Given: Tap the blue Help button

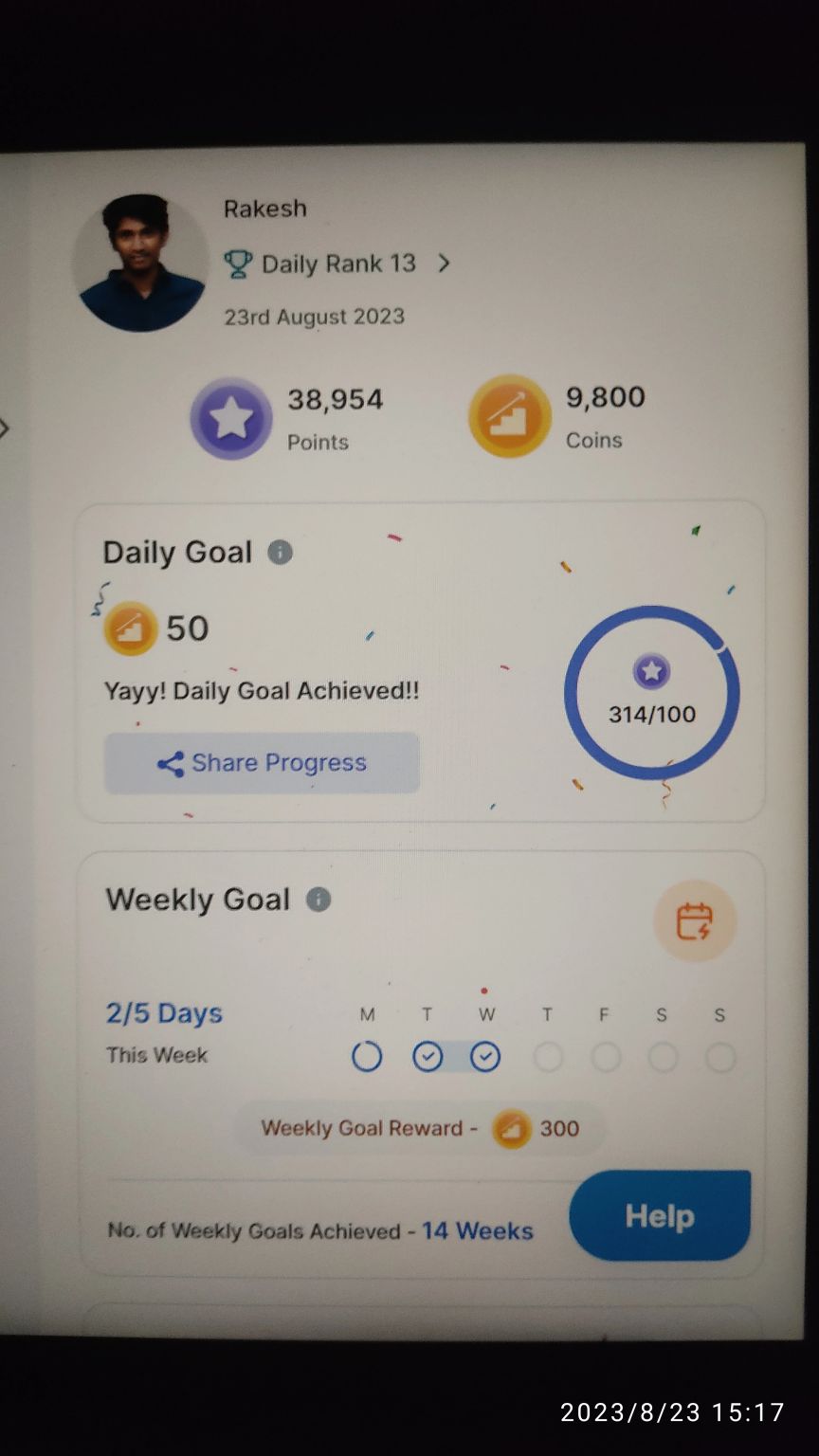Looking at the screenshot, I should (x=660, y=1216).
